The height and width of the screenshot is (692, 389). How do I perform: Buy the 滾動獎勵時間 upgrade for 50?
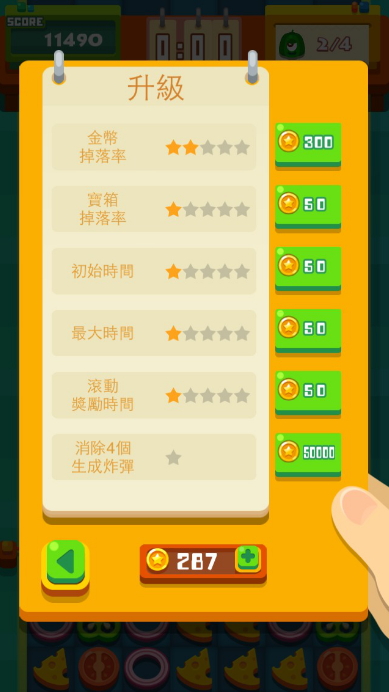(x=308, y=393)
